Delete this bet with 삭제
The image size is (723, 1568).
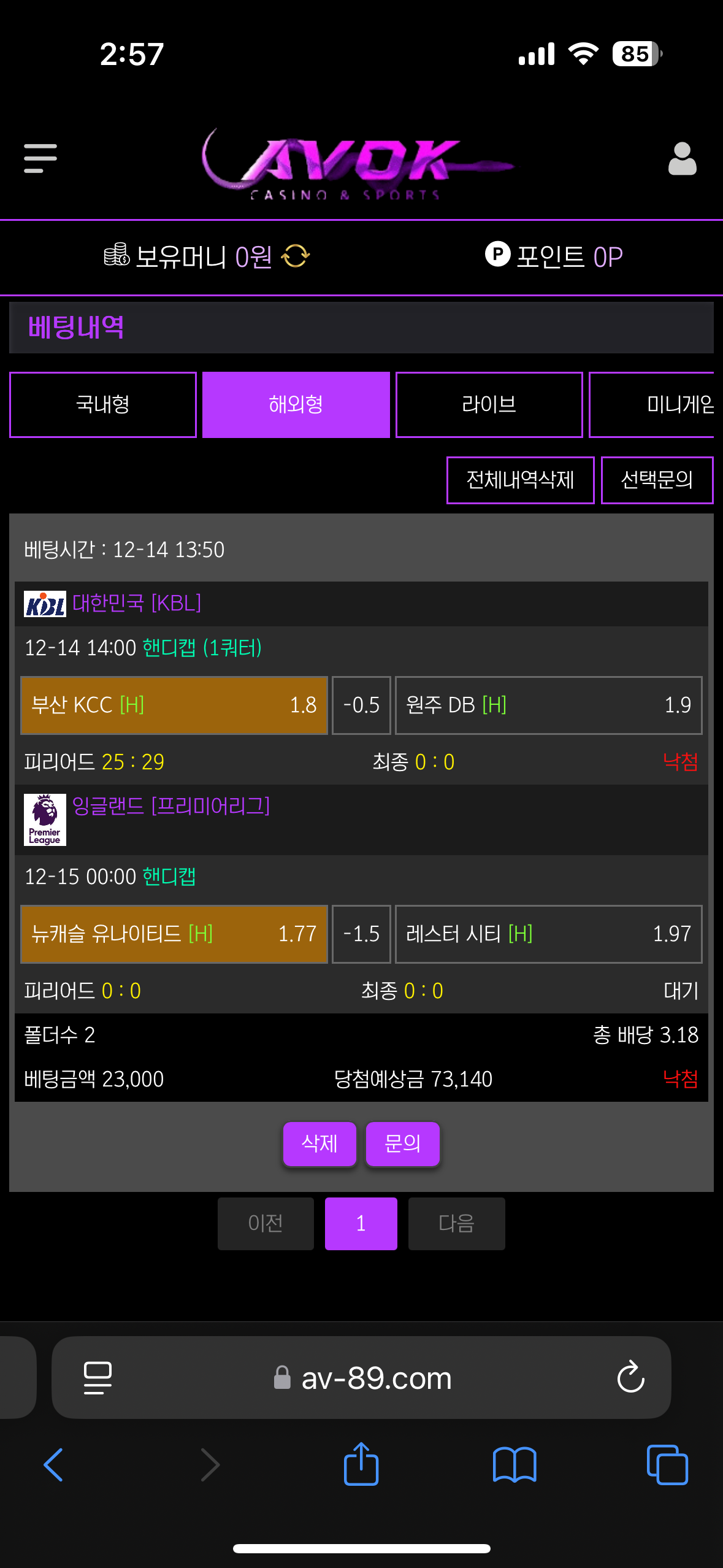pos(319,1144)
